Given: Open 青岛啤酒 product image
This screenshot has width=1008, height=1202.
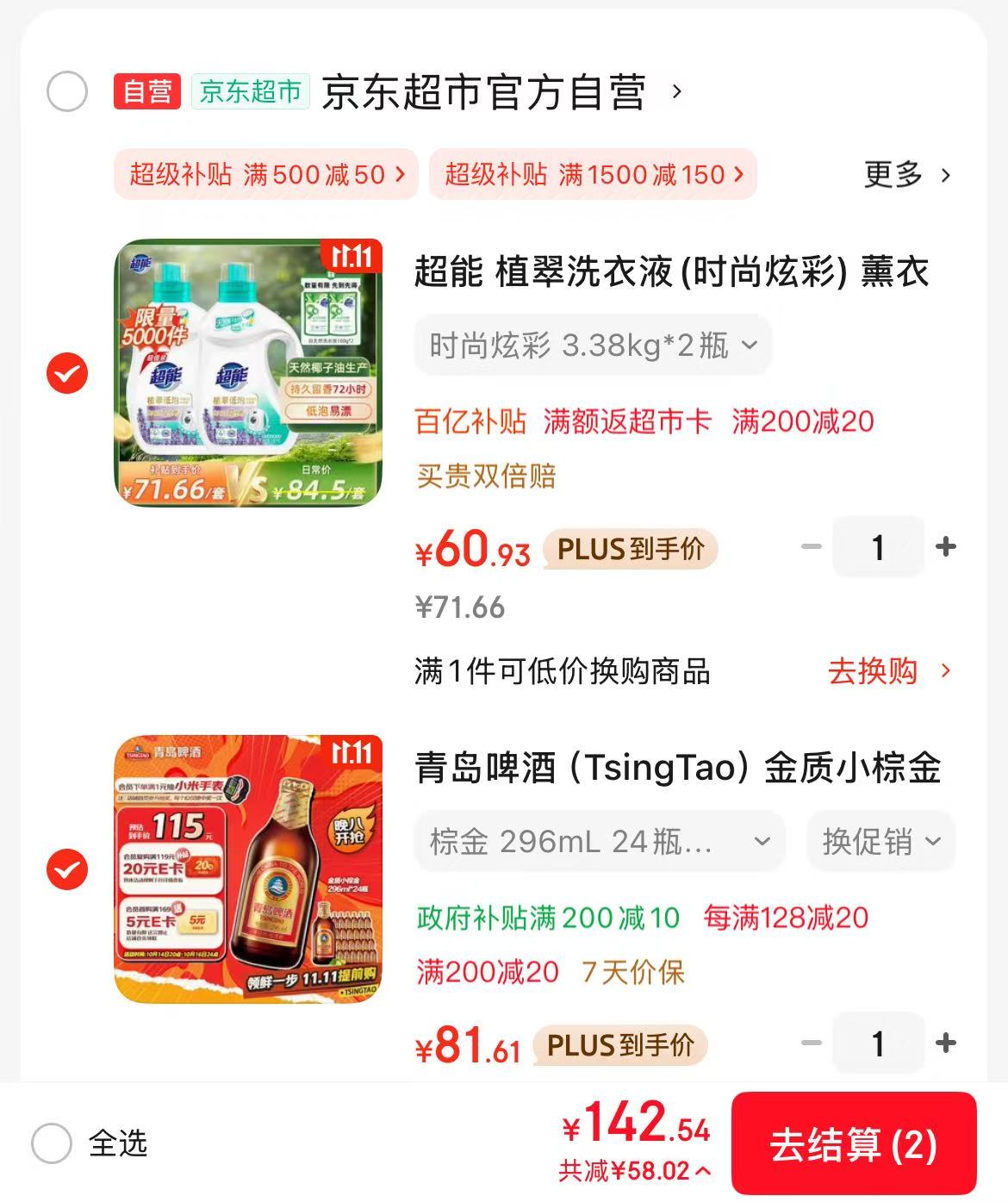Looking at the screenshot, I should 249,869.
